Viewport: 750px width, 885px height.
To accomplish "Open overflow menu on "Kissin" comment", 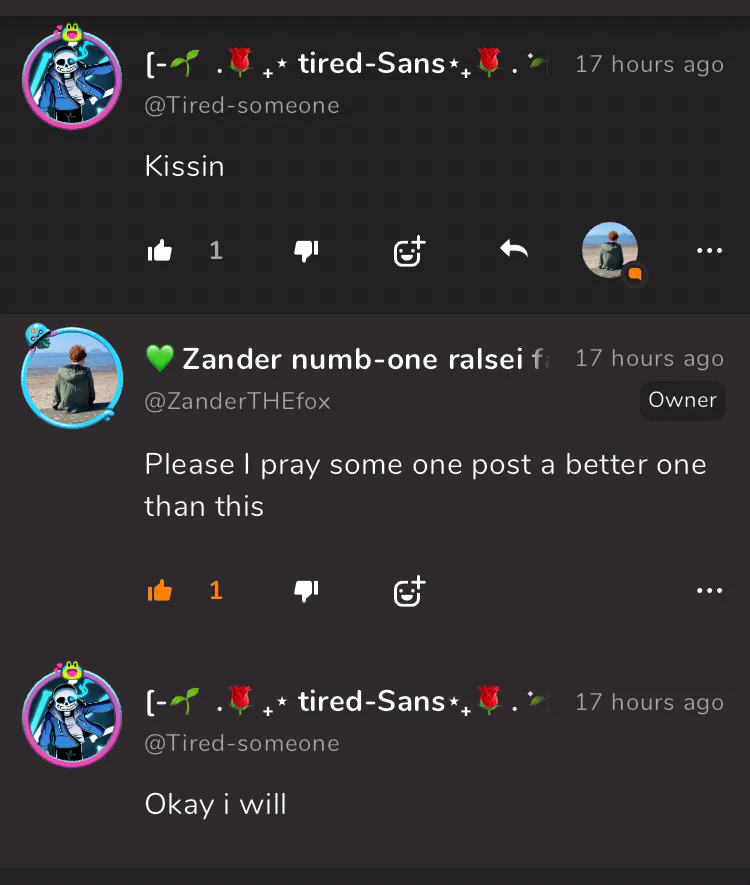I will 709,251.
